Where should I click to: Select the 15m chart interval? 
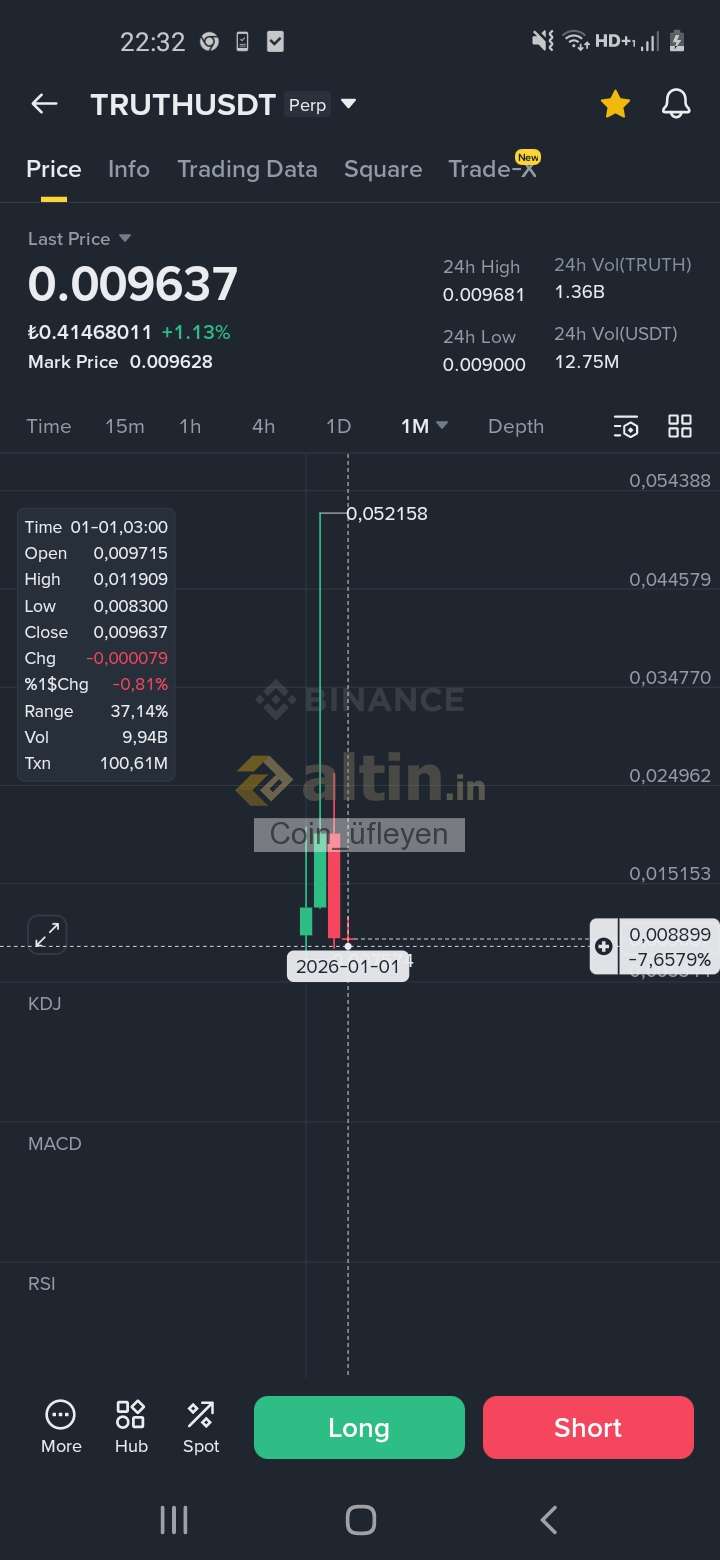(x=125, y=426)
